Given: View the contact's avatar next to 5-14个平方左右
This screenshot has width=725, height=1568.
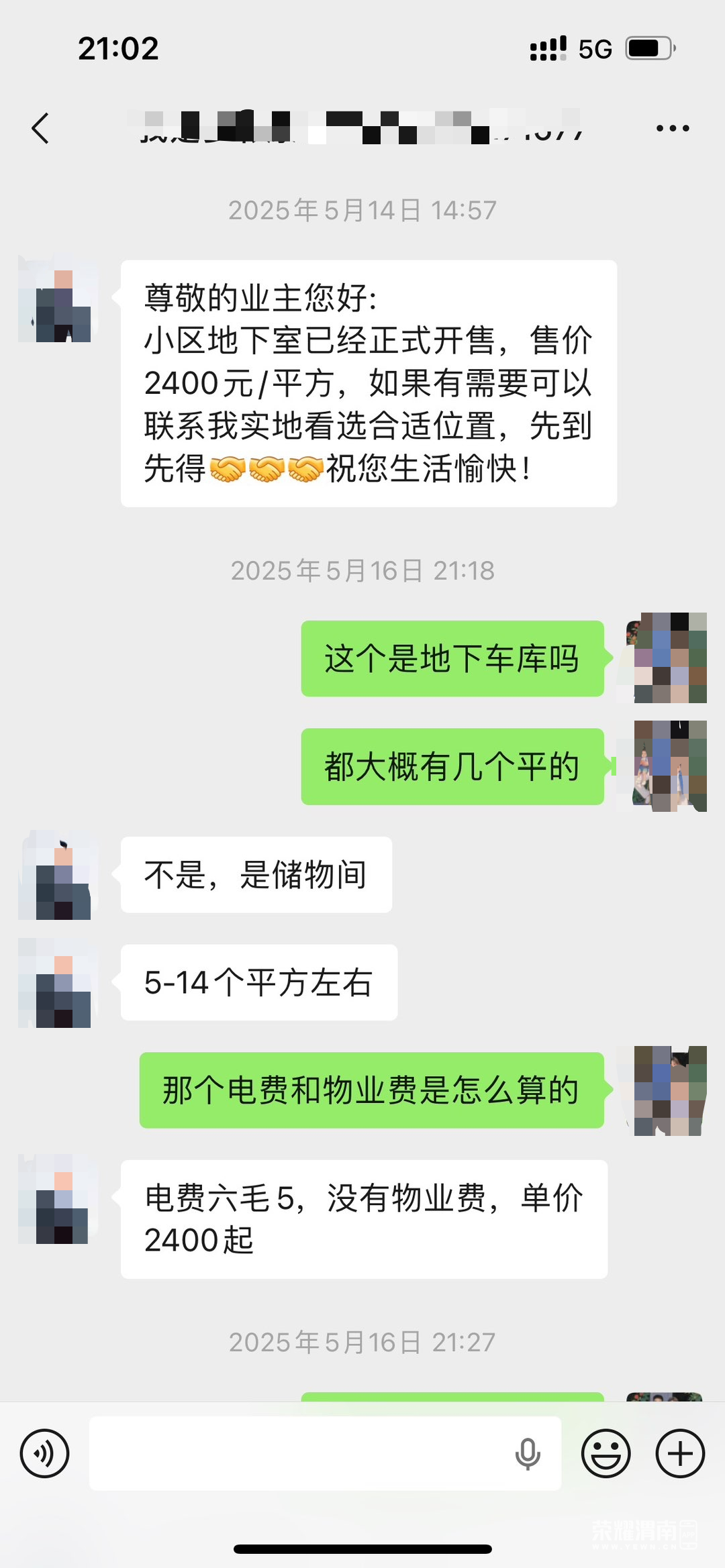Looking at the screenshot, I should [x=59, y=984].
